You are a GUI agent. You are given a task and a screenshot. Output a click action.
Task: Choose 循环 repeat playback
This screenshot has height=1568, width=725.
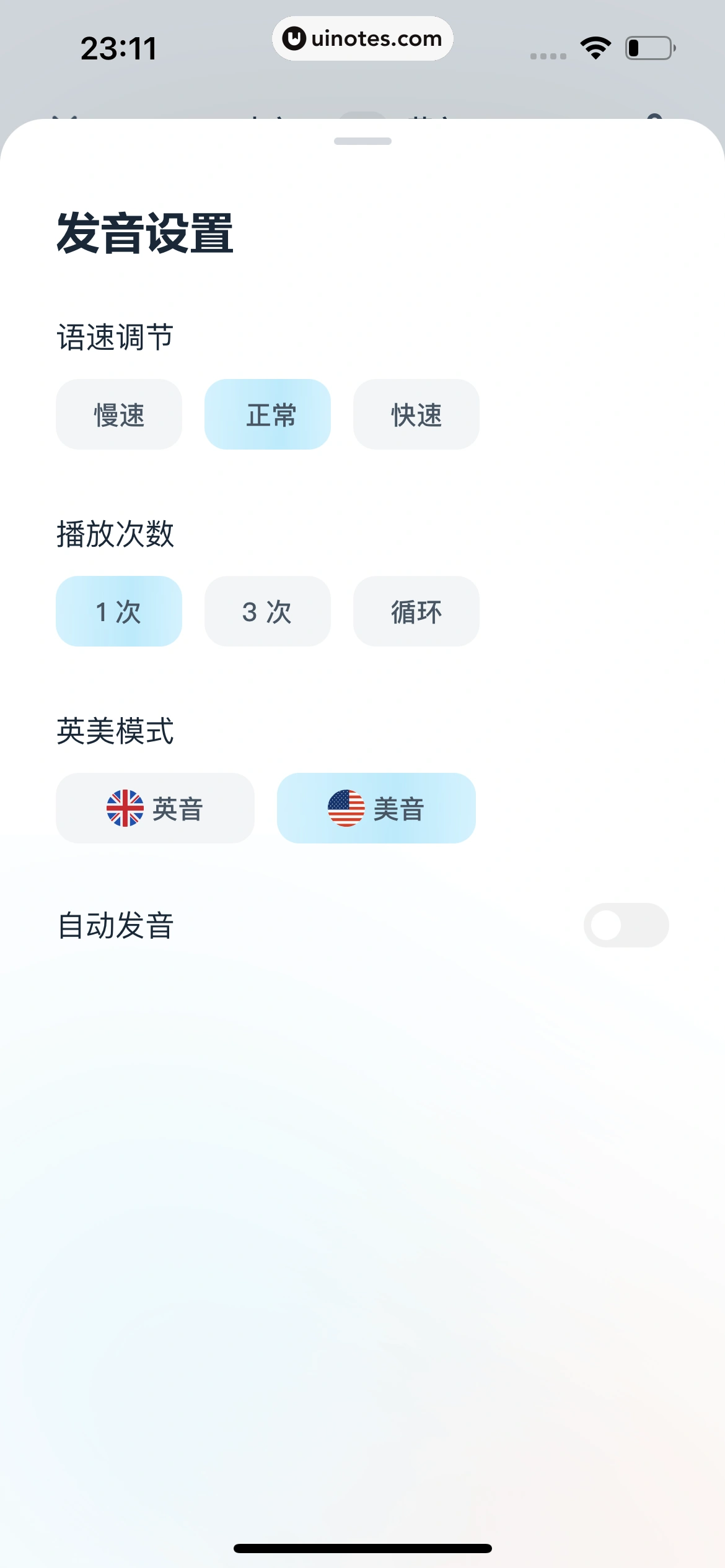click(416, 612)
